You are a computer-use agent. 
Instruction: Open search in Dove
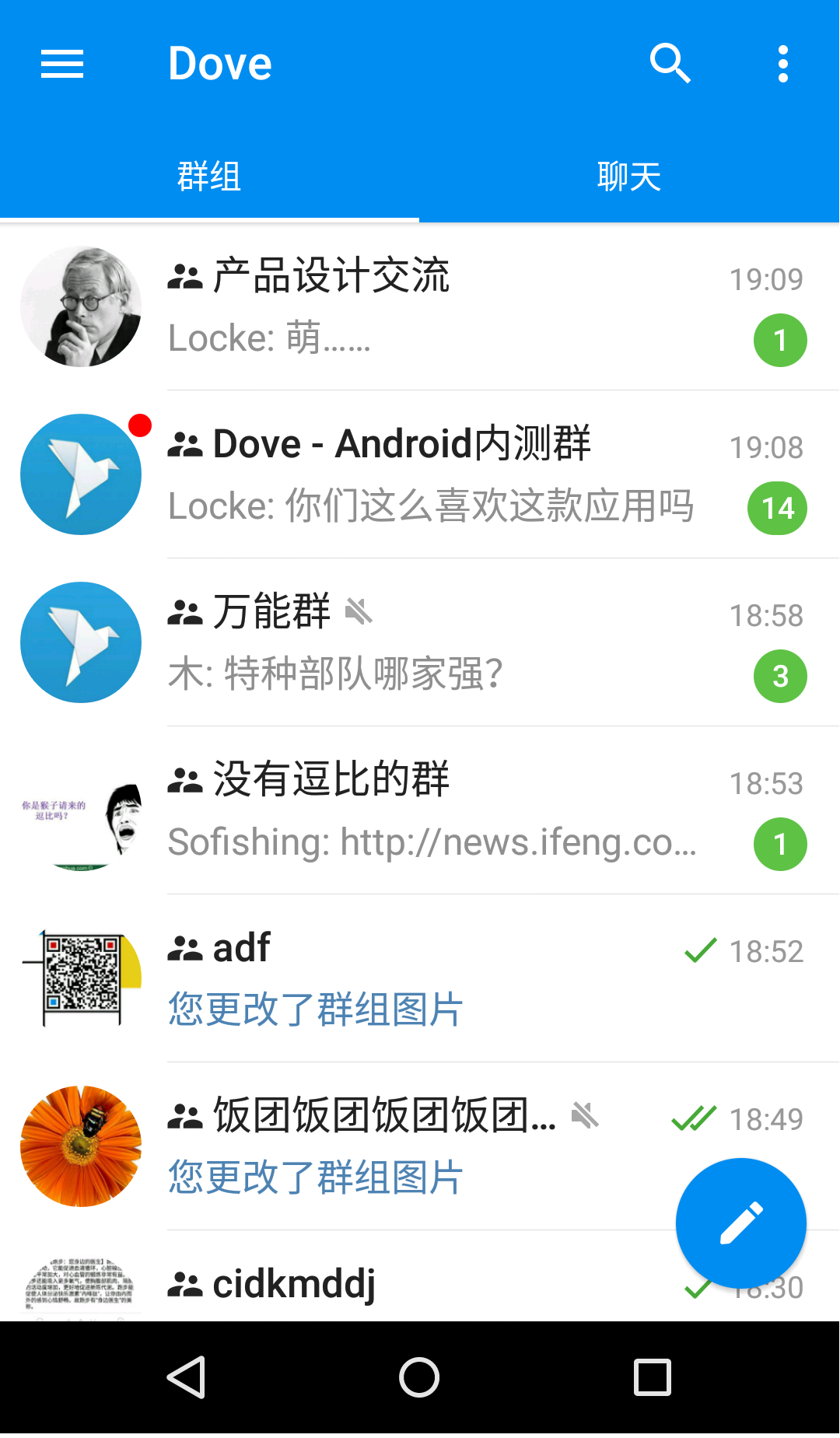pos(670,64)
